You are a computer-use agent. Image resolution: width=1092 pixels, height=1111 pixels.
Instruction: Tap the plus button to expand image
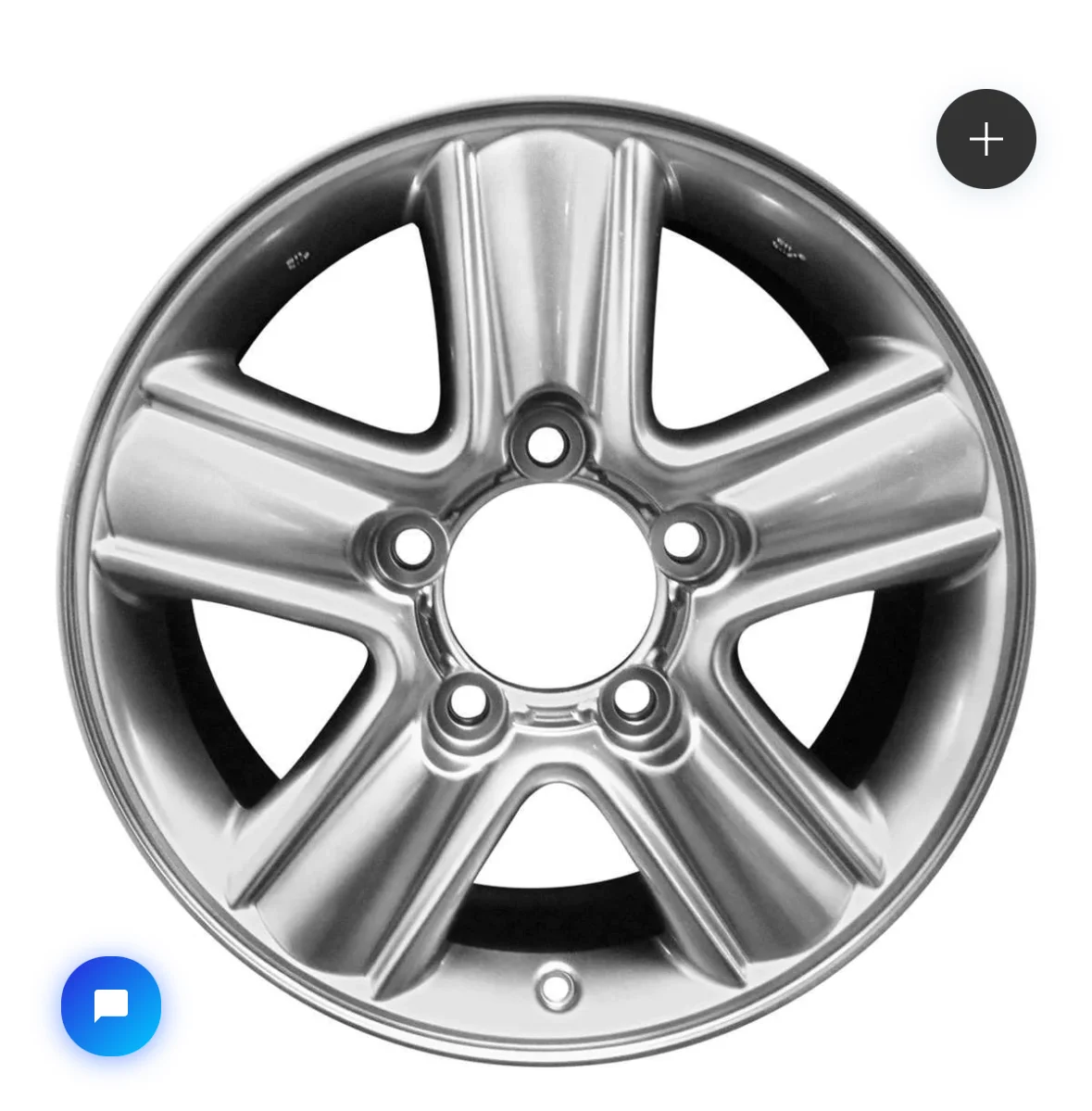(985, 140)
